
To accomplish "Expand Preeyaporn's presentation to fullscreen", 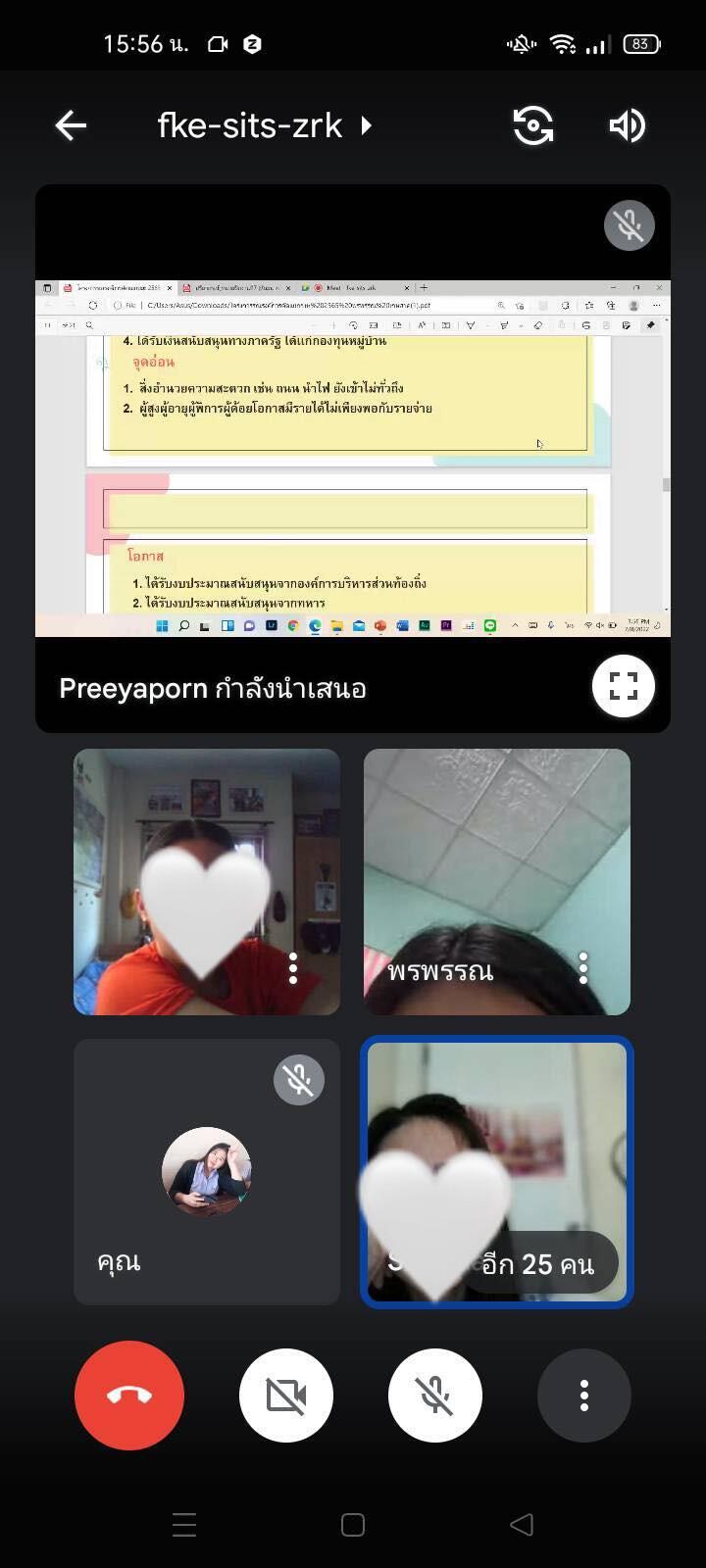I will pyautogui.click(x=623, y=686).
